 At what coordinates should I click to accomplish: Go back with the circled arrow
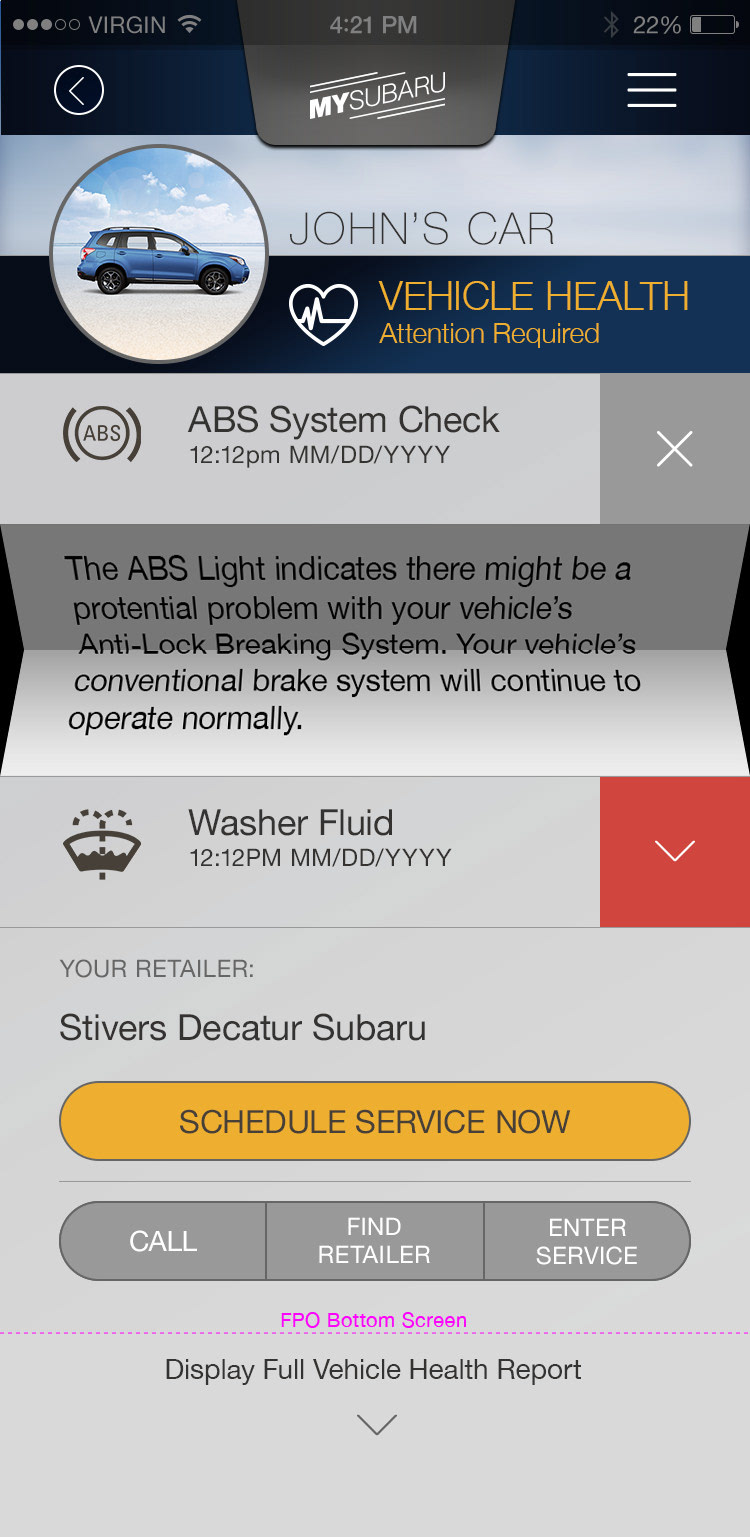pos(79,91)
